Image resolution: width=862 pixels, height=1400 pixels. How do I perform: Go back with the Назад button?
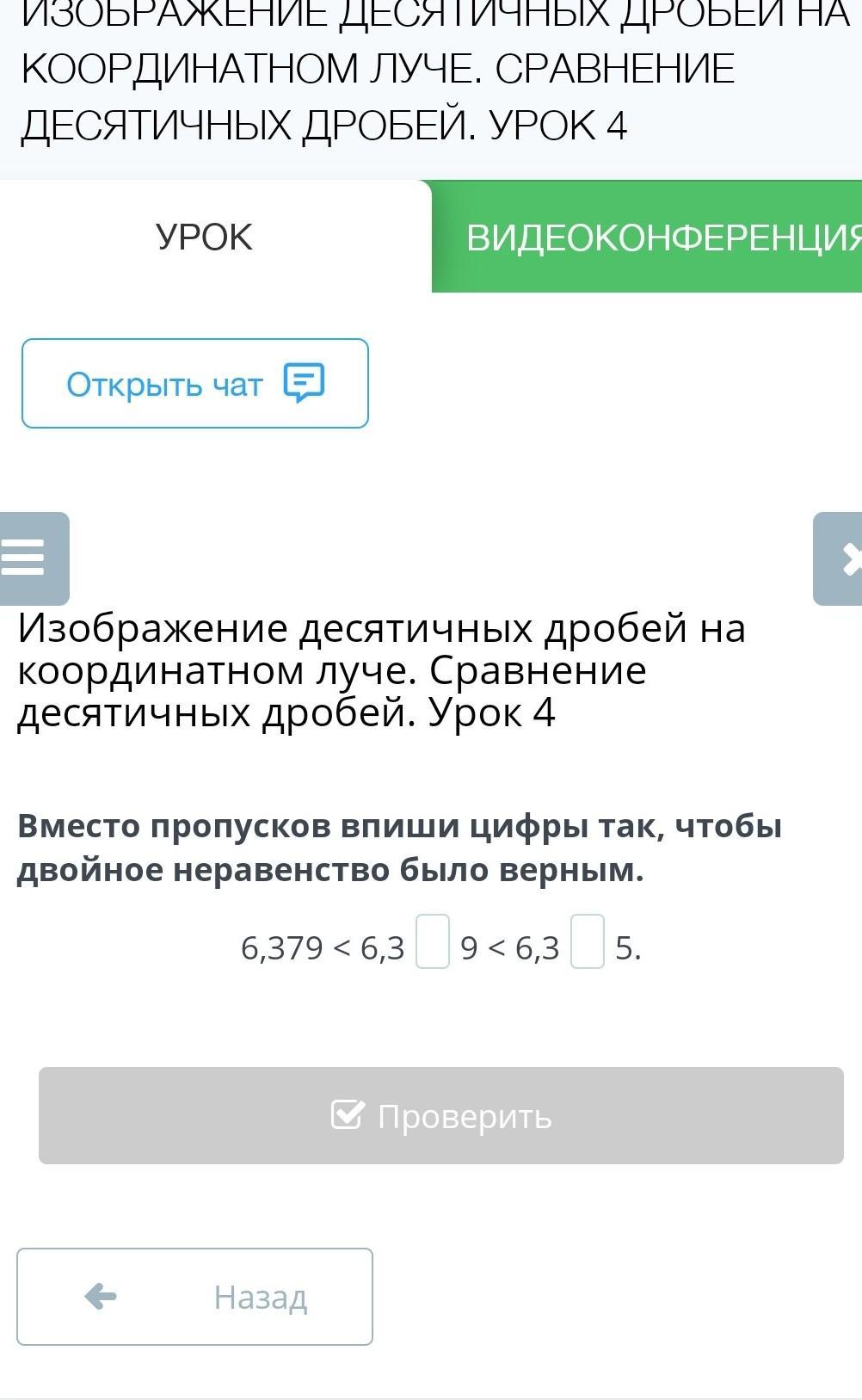pyautogui.click(x=194, y=1296)
